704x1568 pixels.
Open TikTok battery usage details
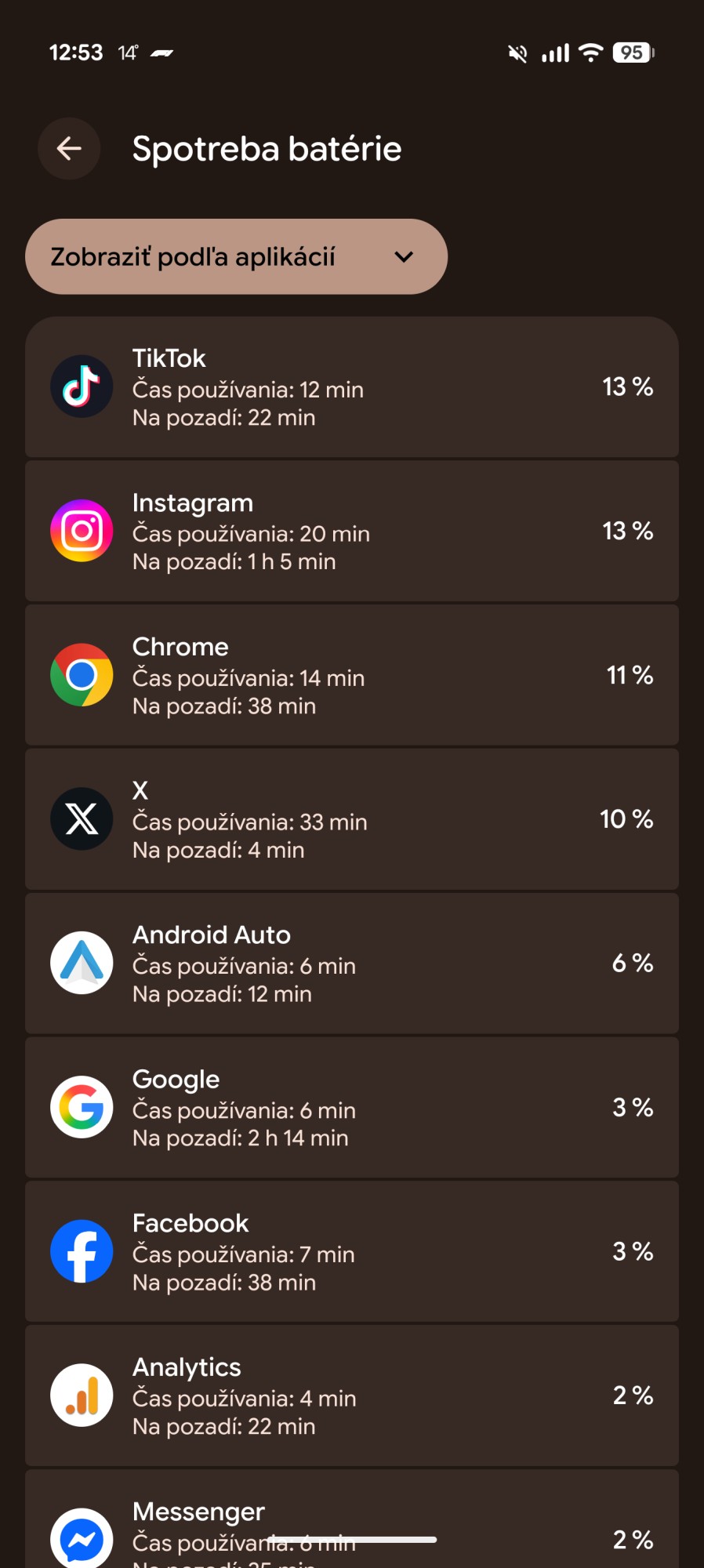coord(351,387)
